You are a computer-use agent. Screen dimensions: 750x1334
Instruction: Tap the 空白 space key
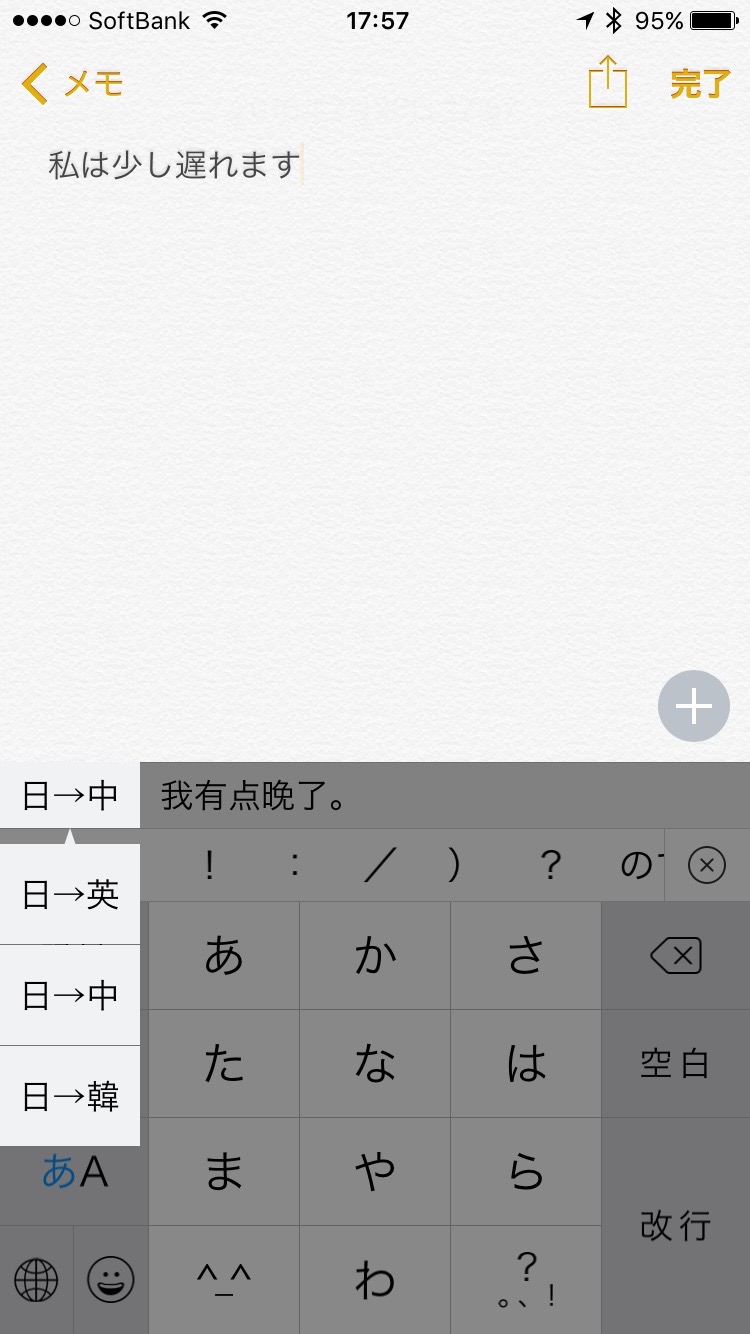pos(675,1064)
